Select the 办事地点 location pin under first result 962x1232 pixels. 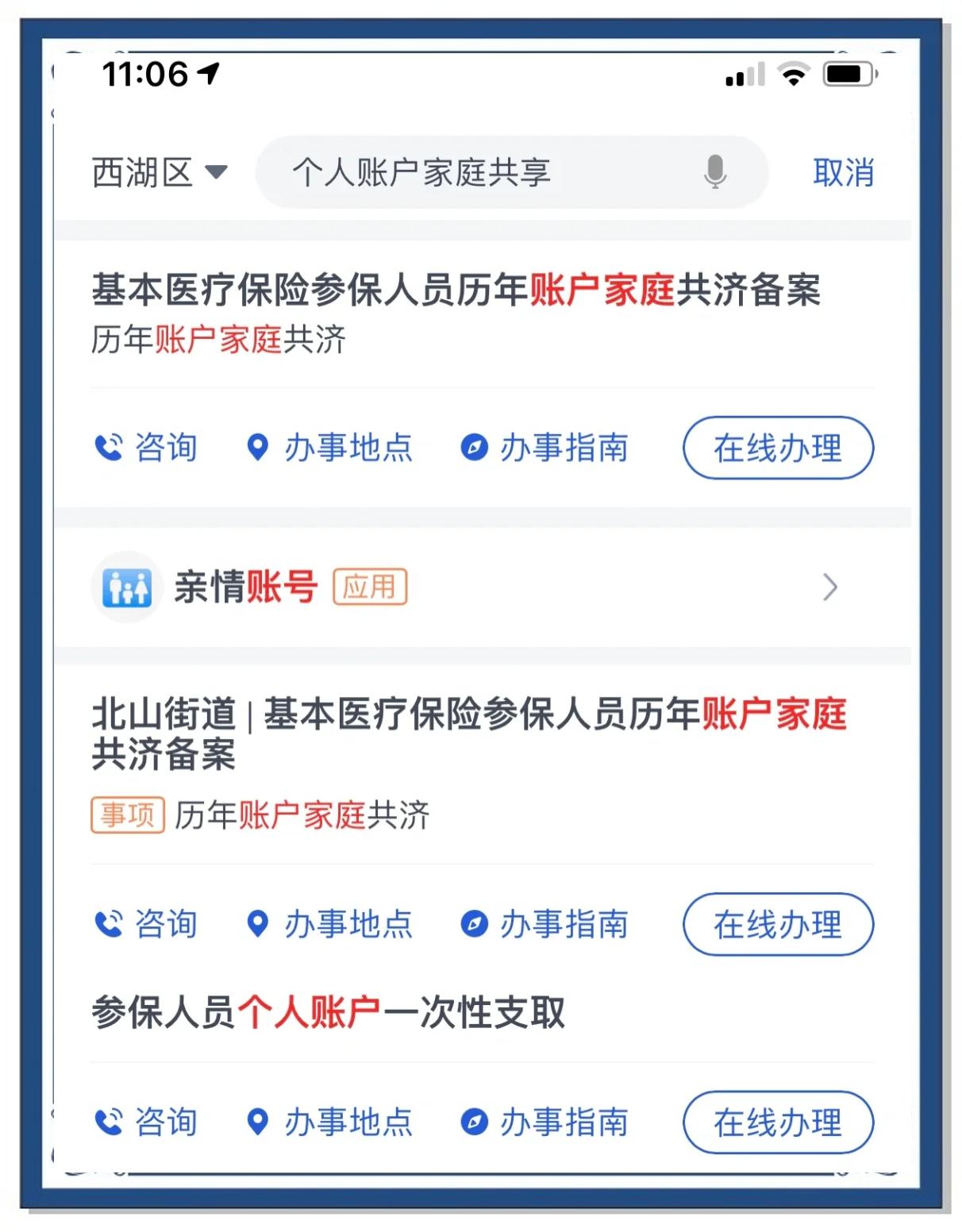pyautogui.click(x=257, y=449)
